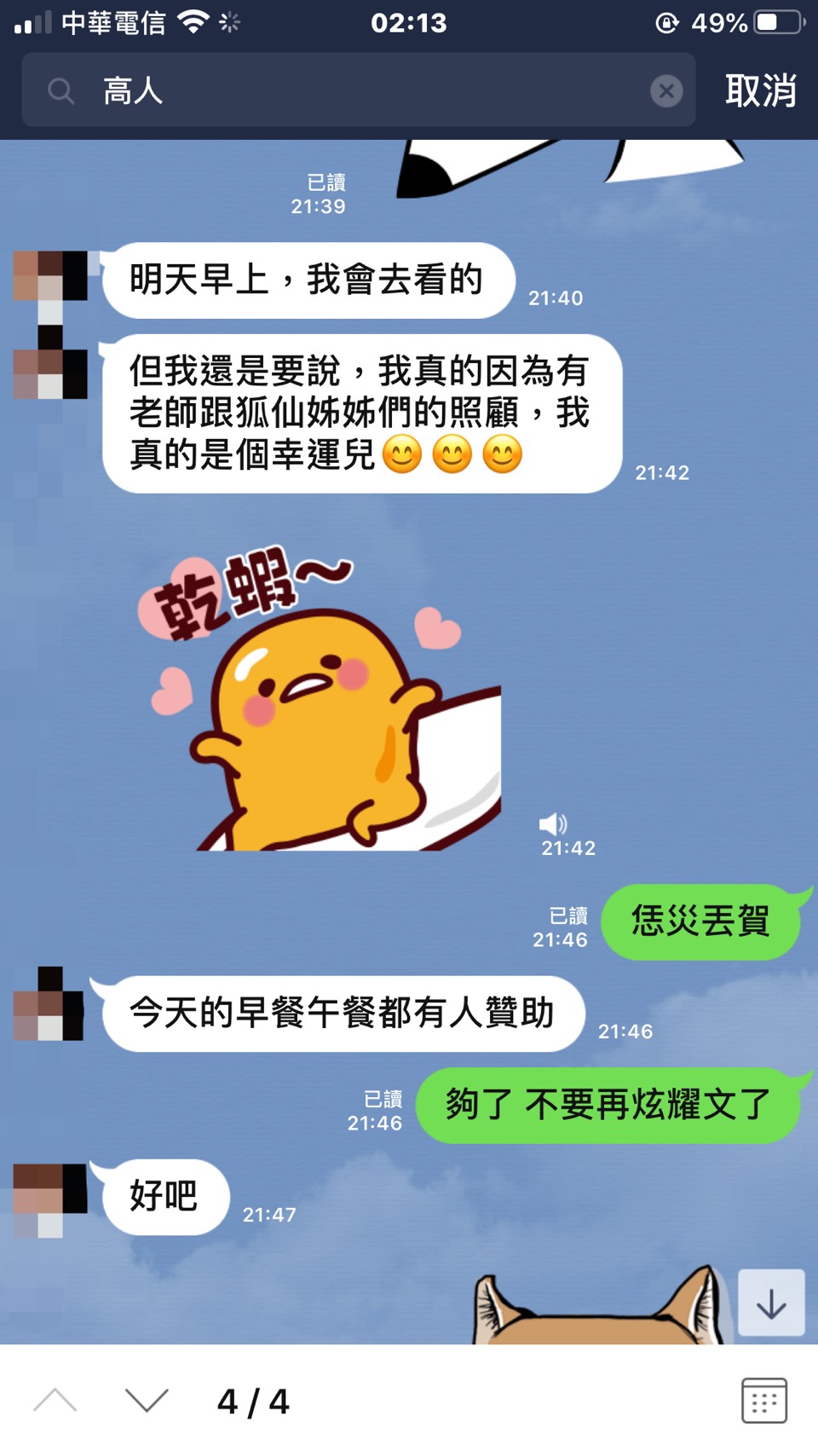818x1456 pixels.
Task: Open the calendar date picker icon
Action: pyautogui.click(x=763, y=1401)
